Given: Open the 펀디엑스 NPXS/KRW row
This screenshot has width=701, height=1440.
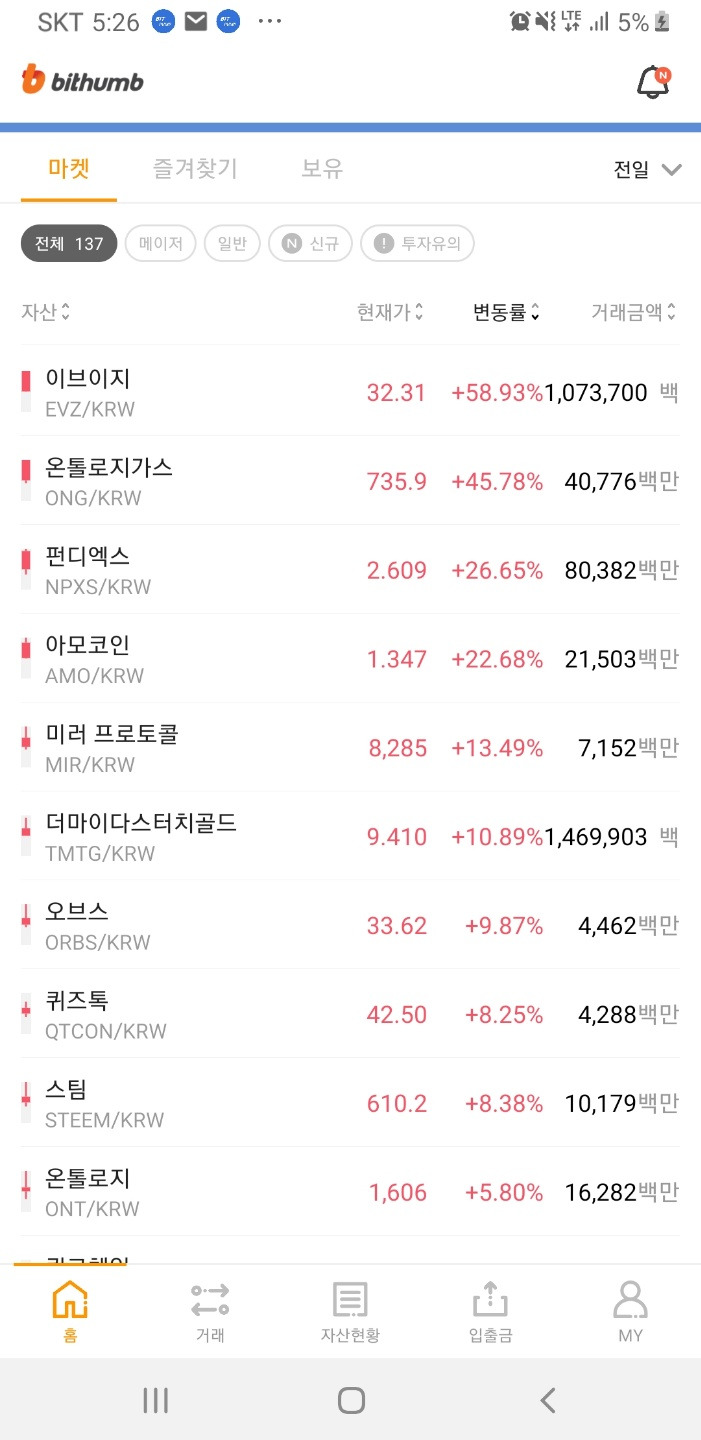Looking at the screenshot, I should pos(350,570).
